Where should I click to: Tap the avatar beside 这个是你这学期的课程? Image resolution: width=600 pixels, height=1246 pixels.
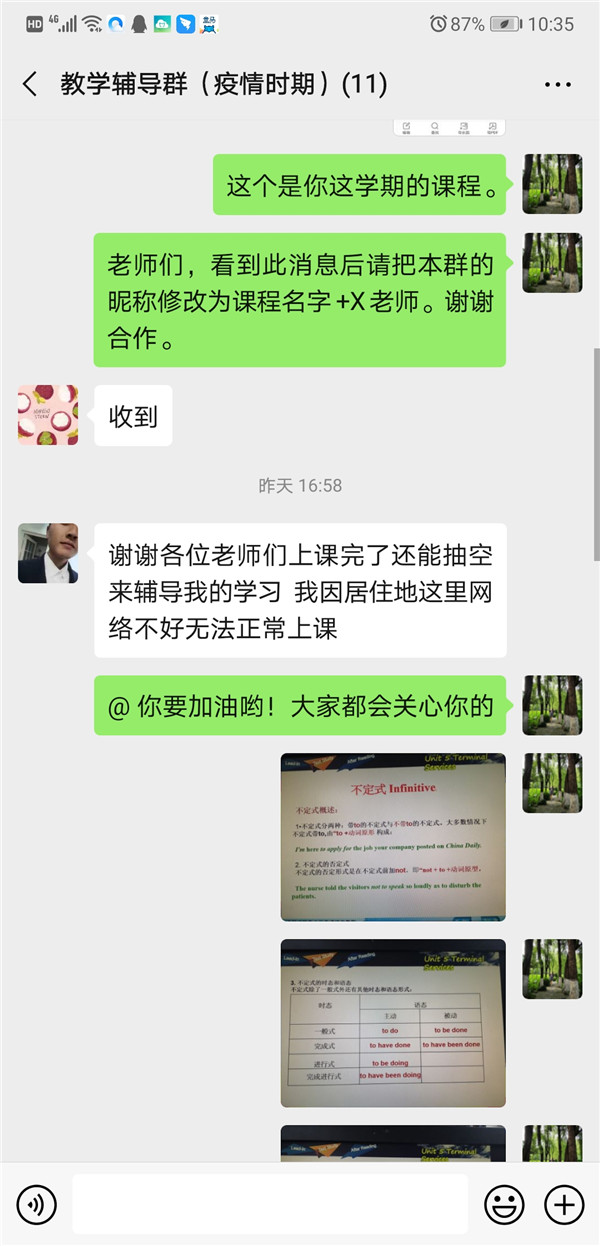coord(552,184)
